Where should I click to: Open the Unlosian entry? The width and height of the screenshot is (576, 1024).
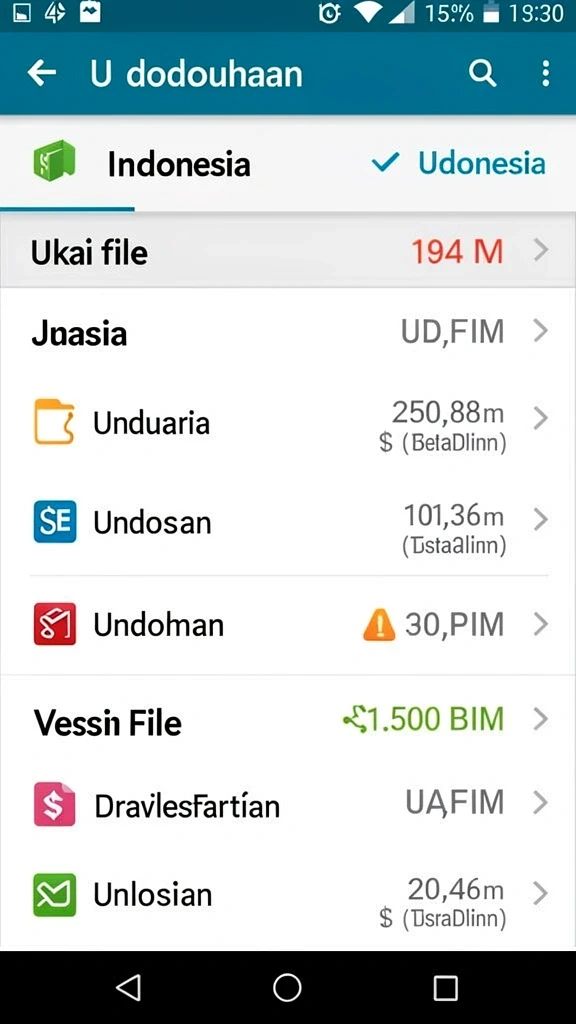click(x=288, y=895)
